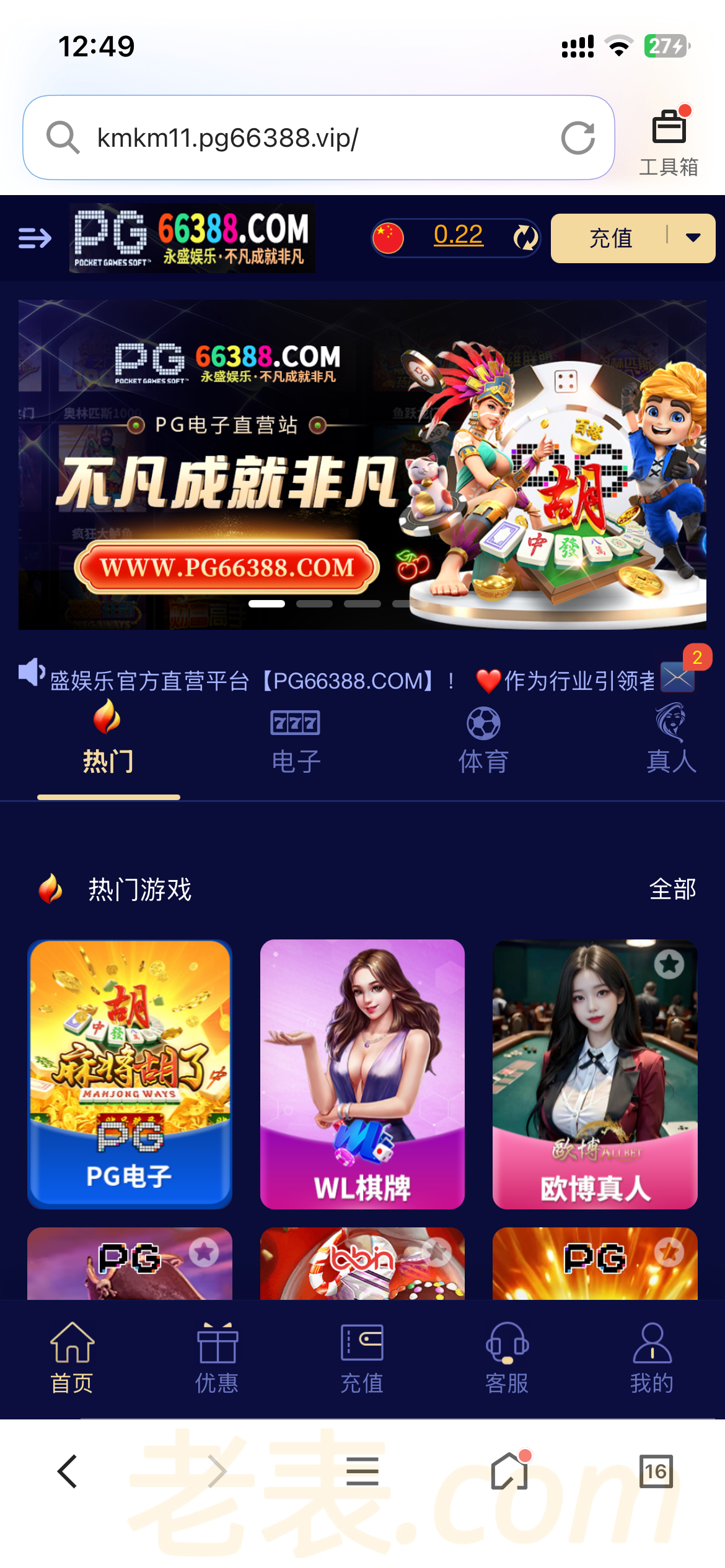Open the WL棋牌 game card
725x1568 pixels.
point(362,1074)
